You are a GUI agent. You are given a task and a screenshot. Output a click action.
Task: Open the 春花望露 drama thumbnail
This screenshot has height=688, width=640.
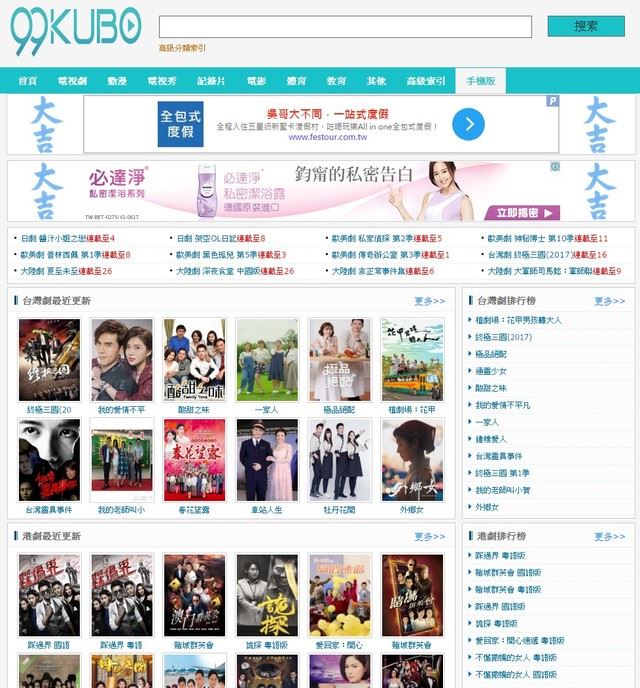(194, 460)
